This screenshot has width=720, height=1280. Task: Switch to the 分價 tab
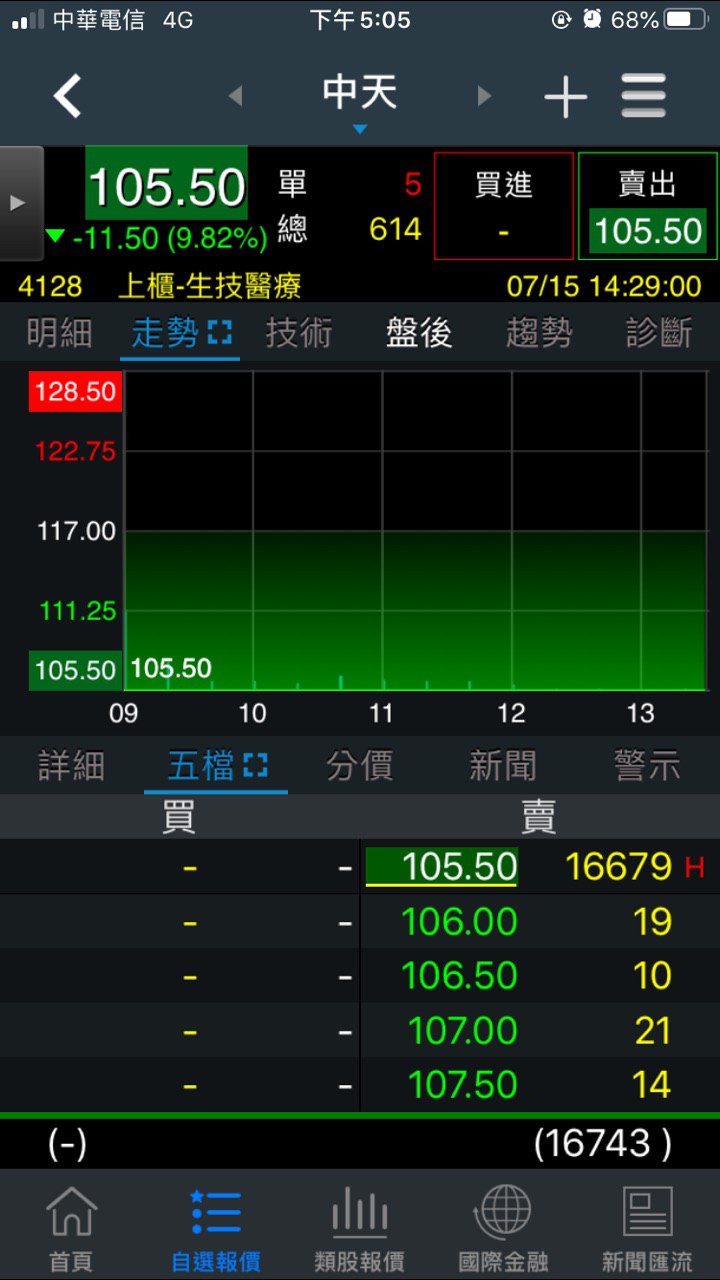point(360,766)
